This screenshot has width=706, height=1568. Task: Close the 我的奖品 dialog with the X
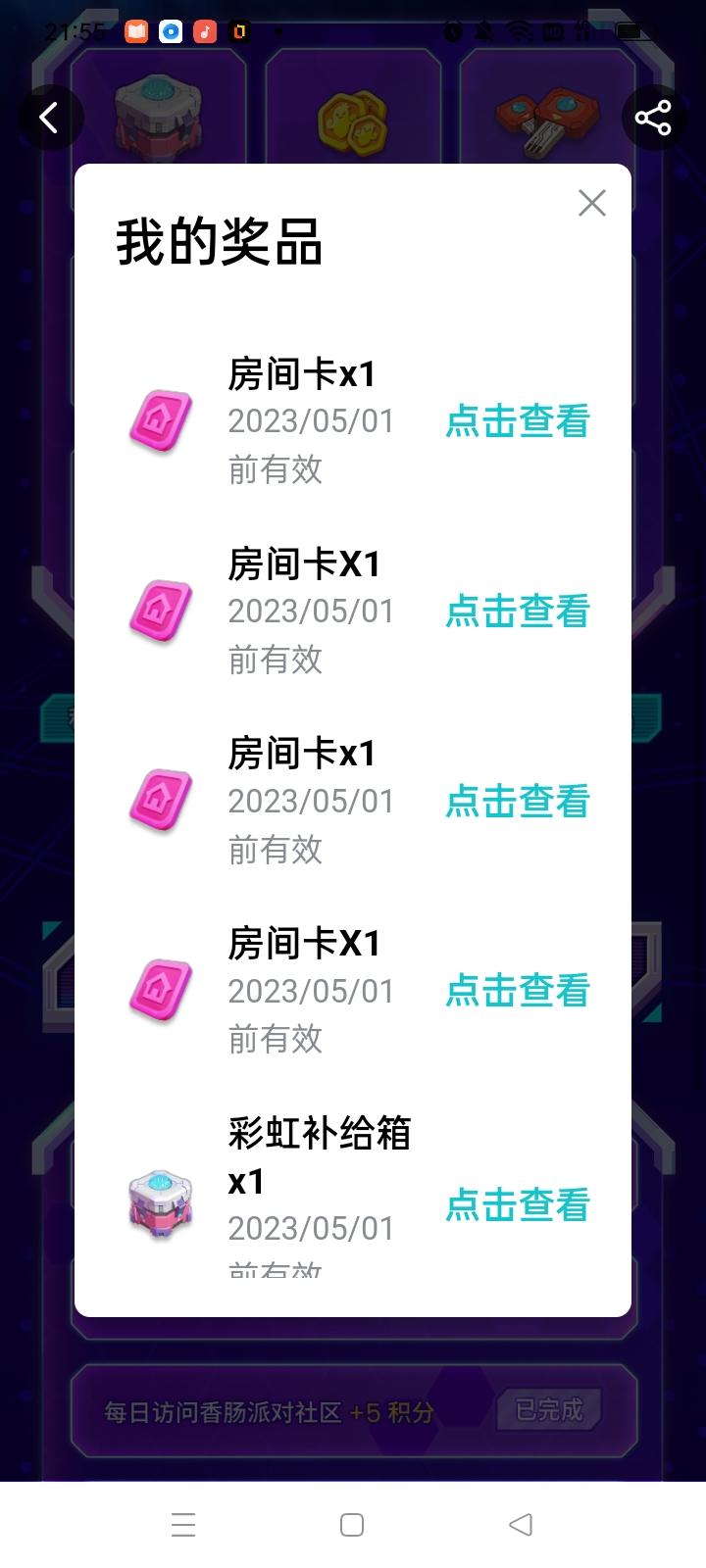point(591,203)
